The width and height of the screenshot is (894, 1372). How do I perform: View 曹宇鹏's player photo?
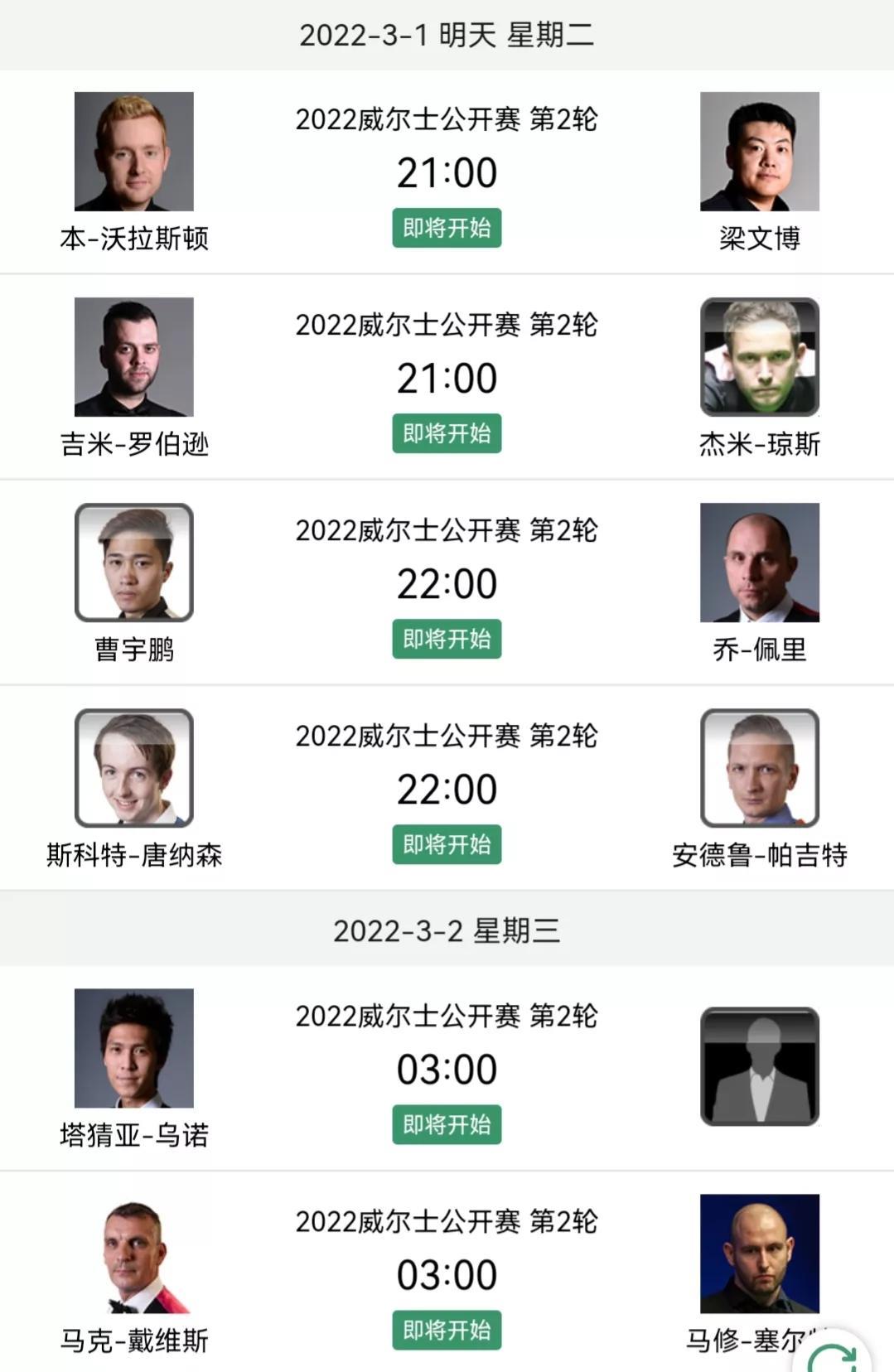click(134, 563)
